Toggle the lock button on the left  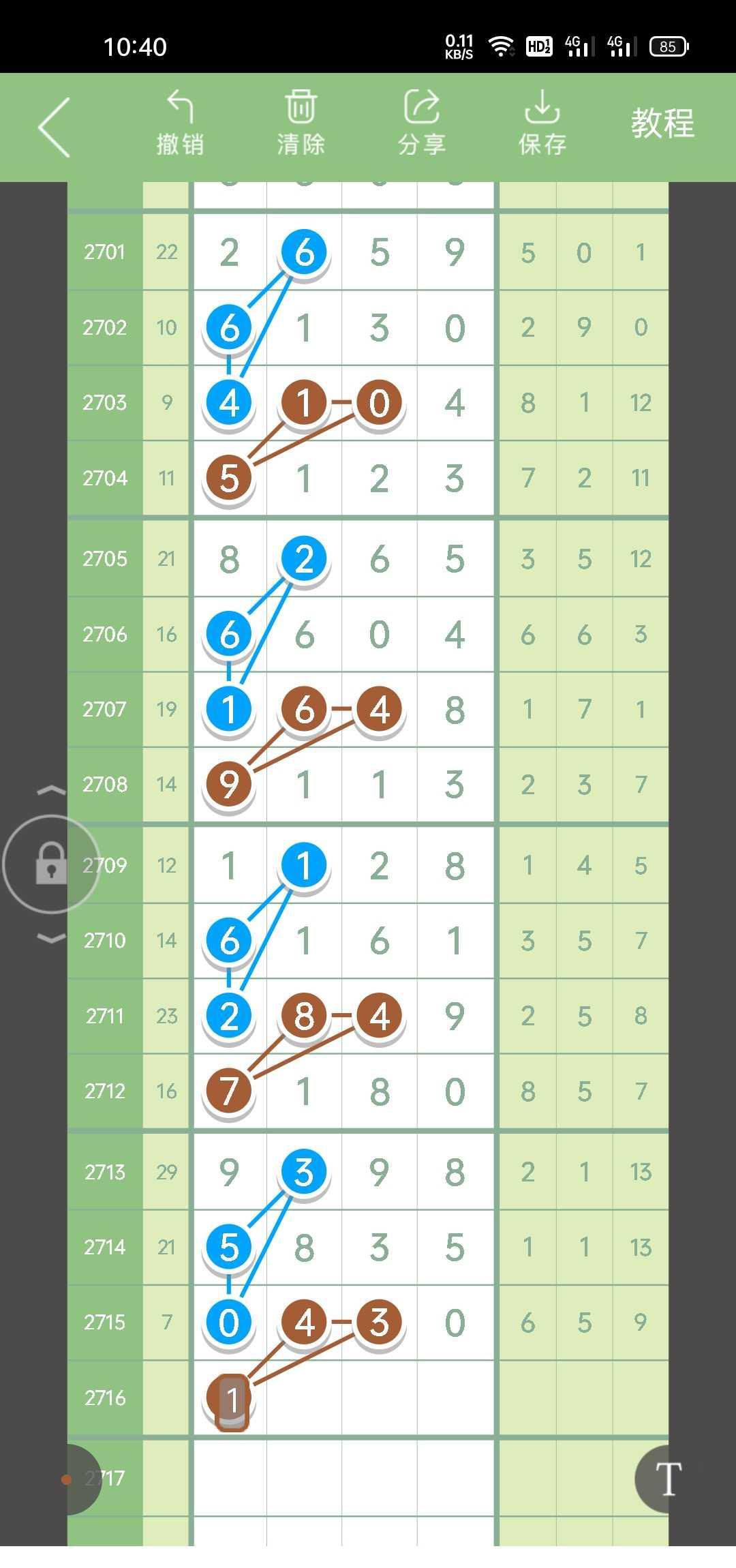pyautogui.click(x=51, y=864)
